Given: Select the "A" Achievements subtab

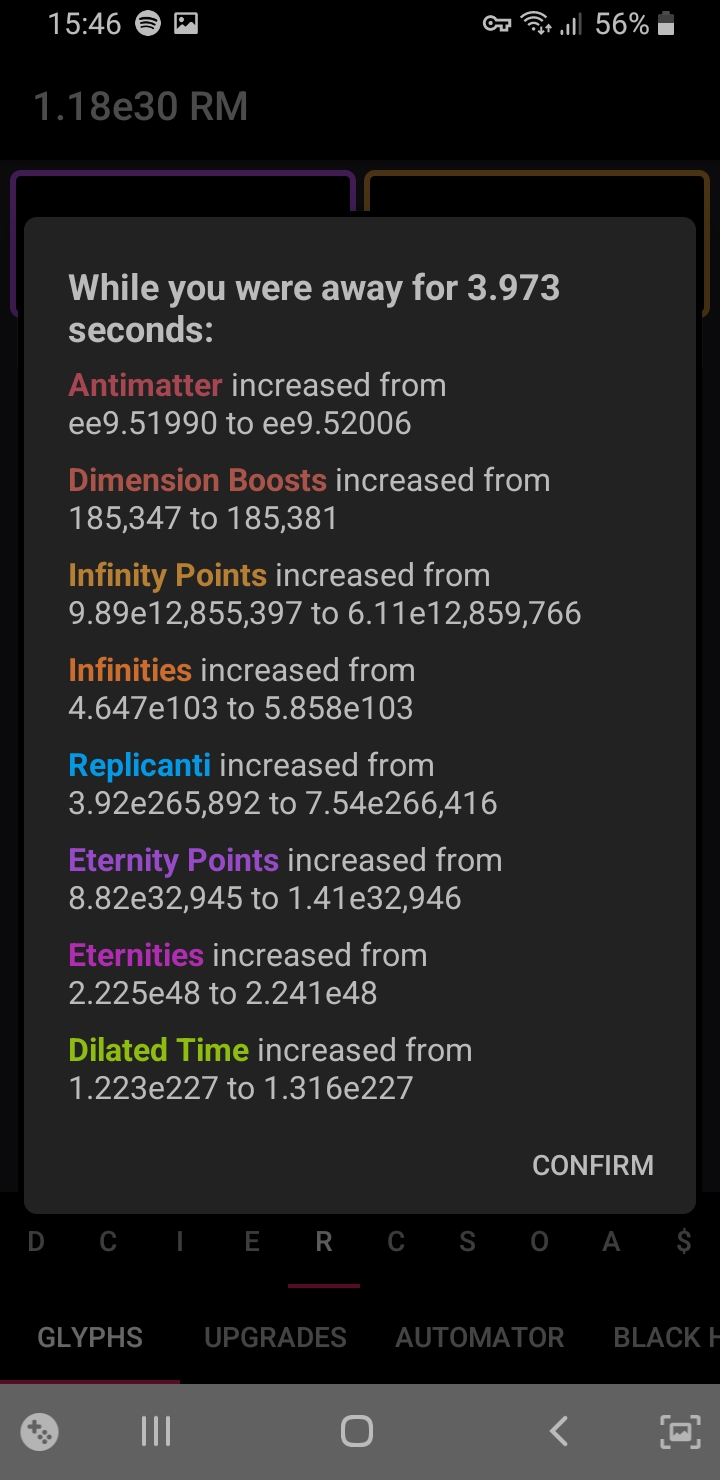Looking at the screenshot, I should [611, 1241].
